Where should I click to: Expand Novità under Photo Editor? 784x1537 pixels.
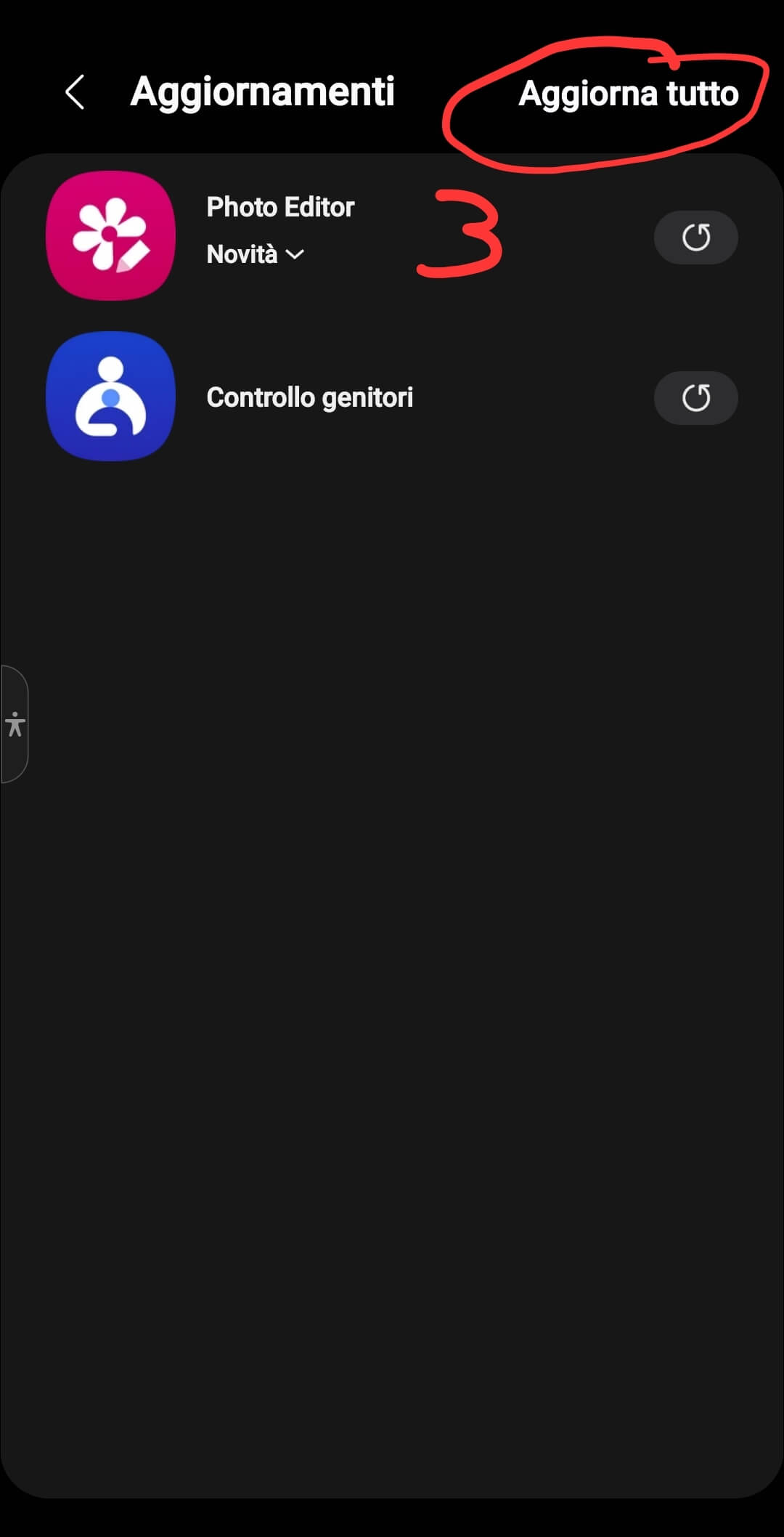255,254
